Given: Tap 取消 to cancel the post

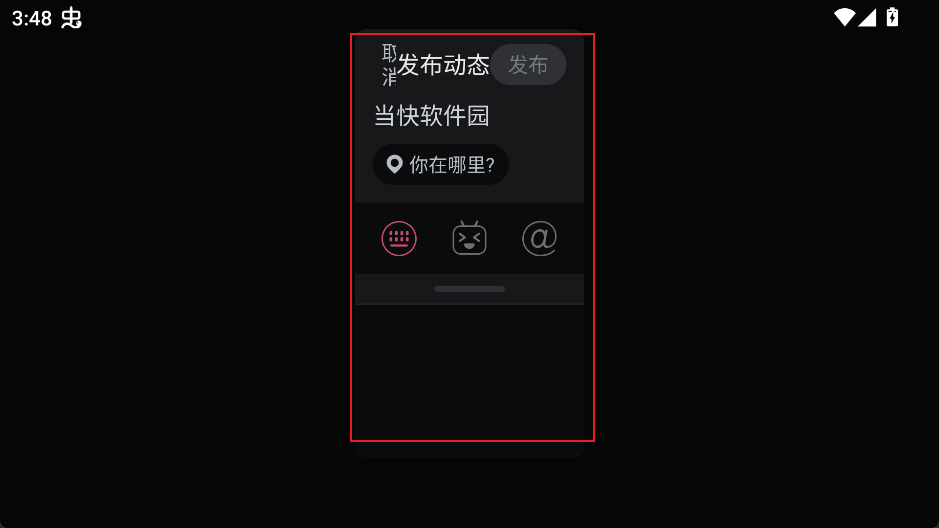Looking at the screenshot, I should click(x=389, y=65).
